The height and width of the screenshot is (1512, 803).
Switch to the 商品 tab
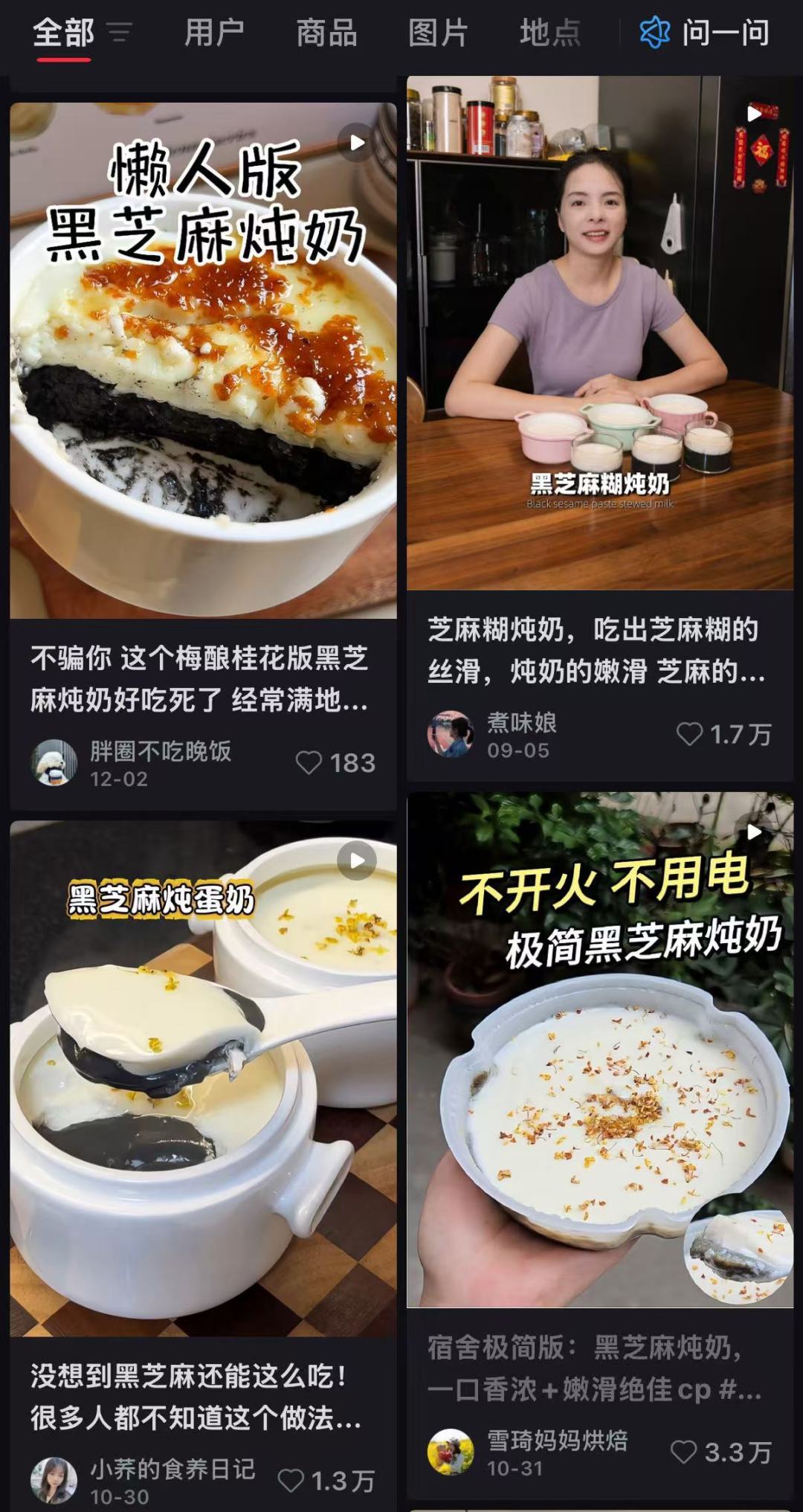326,33
